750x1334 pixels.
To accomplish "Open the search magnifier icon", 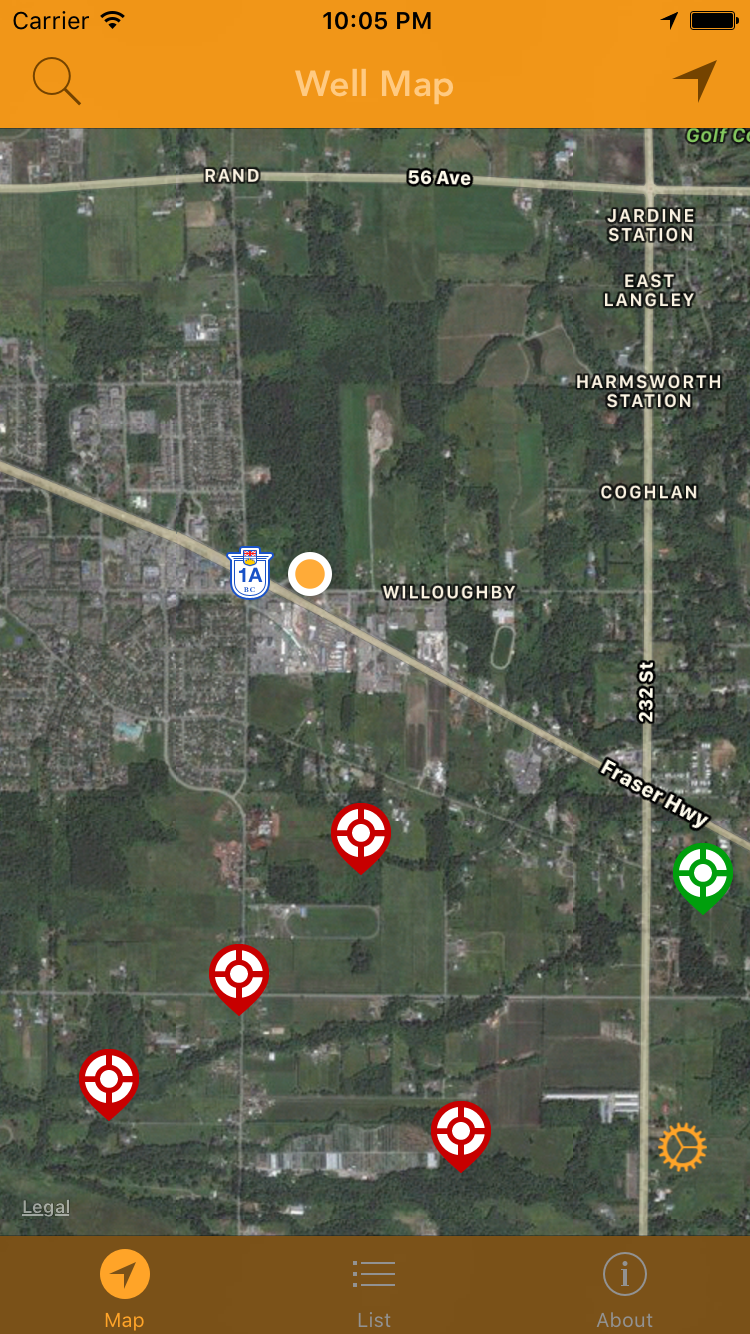I will click(56, 81).
